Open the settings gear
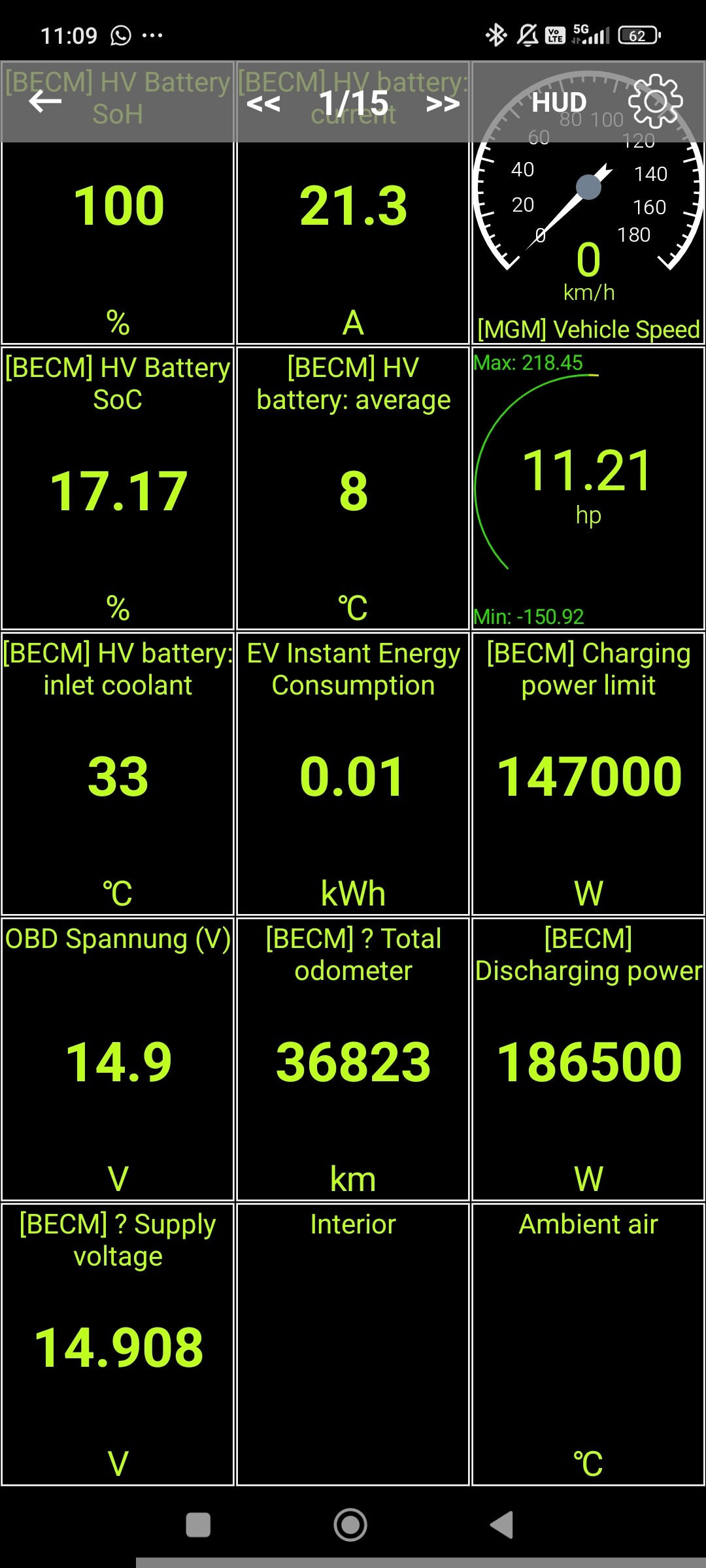This screenshot has width=706, height=1568. pos(655,101)
